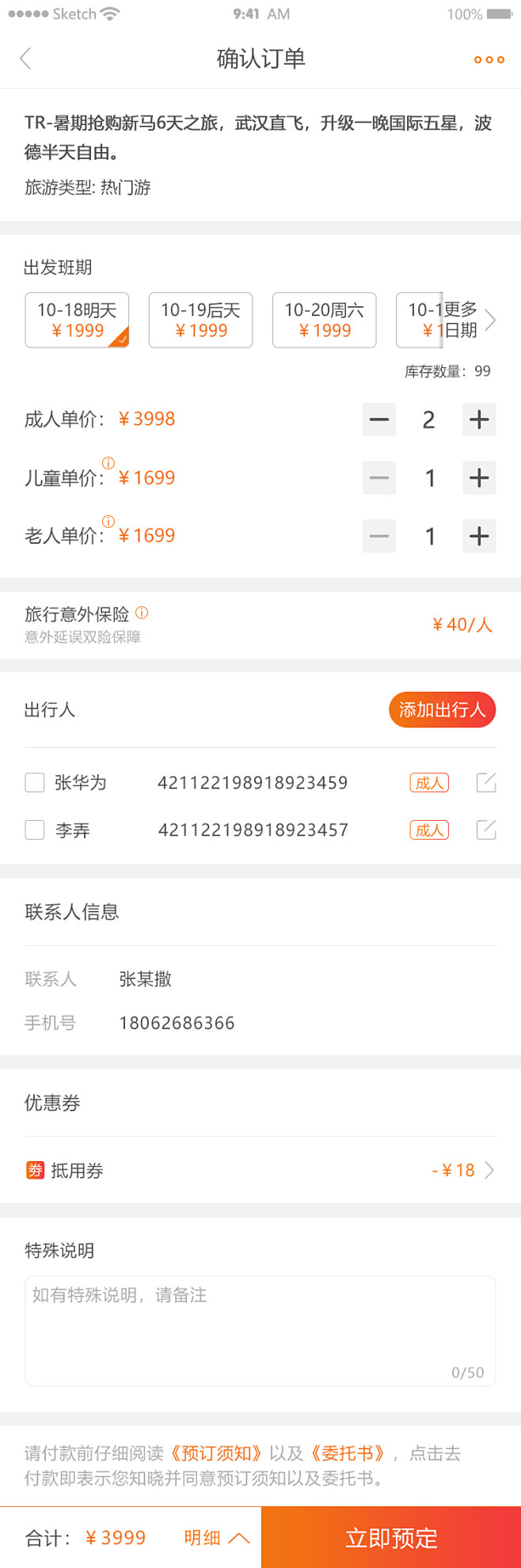521x1568 pixels.
Task: Open the 抵用券 coupon row
Action: click(x=260, y=1171)
